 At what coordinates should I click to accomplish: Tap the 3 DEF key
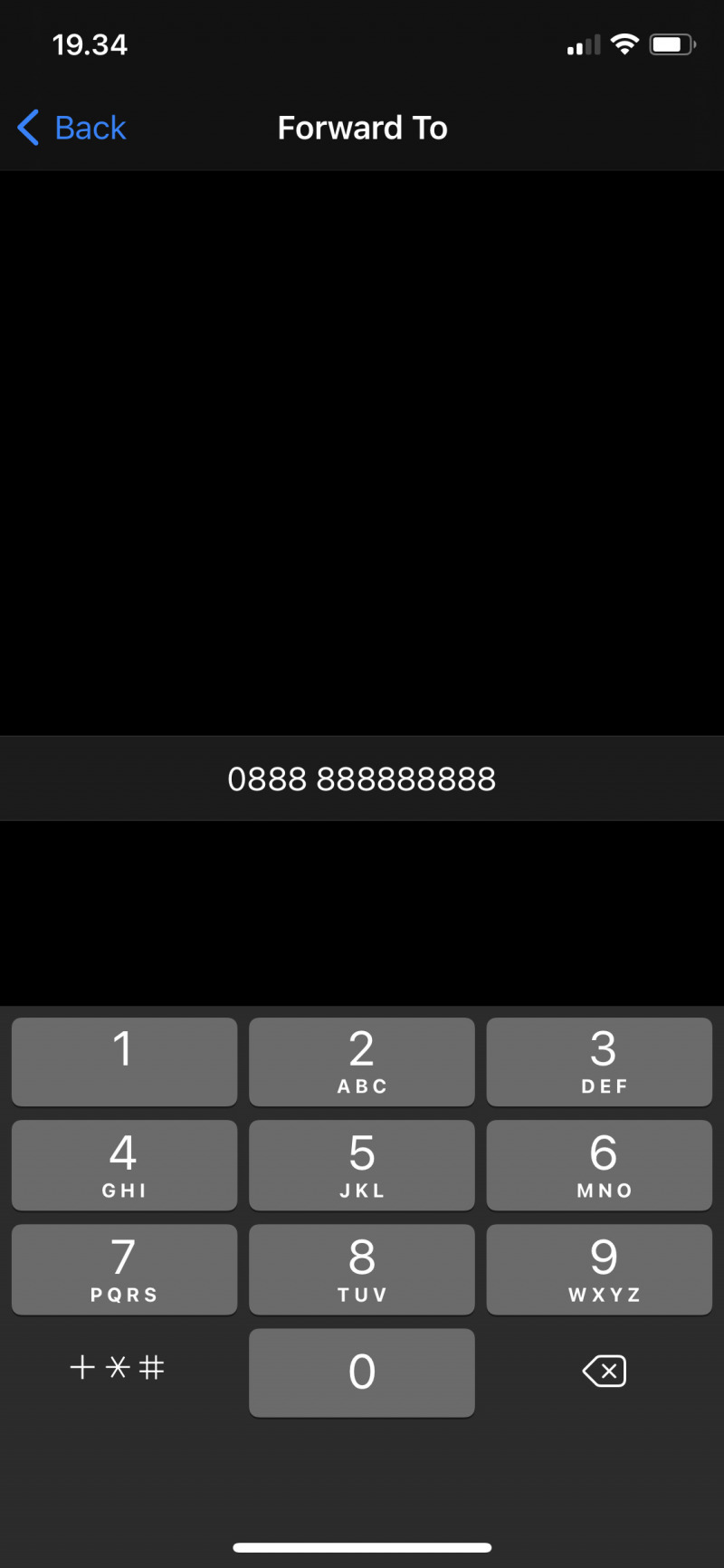599,1061
